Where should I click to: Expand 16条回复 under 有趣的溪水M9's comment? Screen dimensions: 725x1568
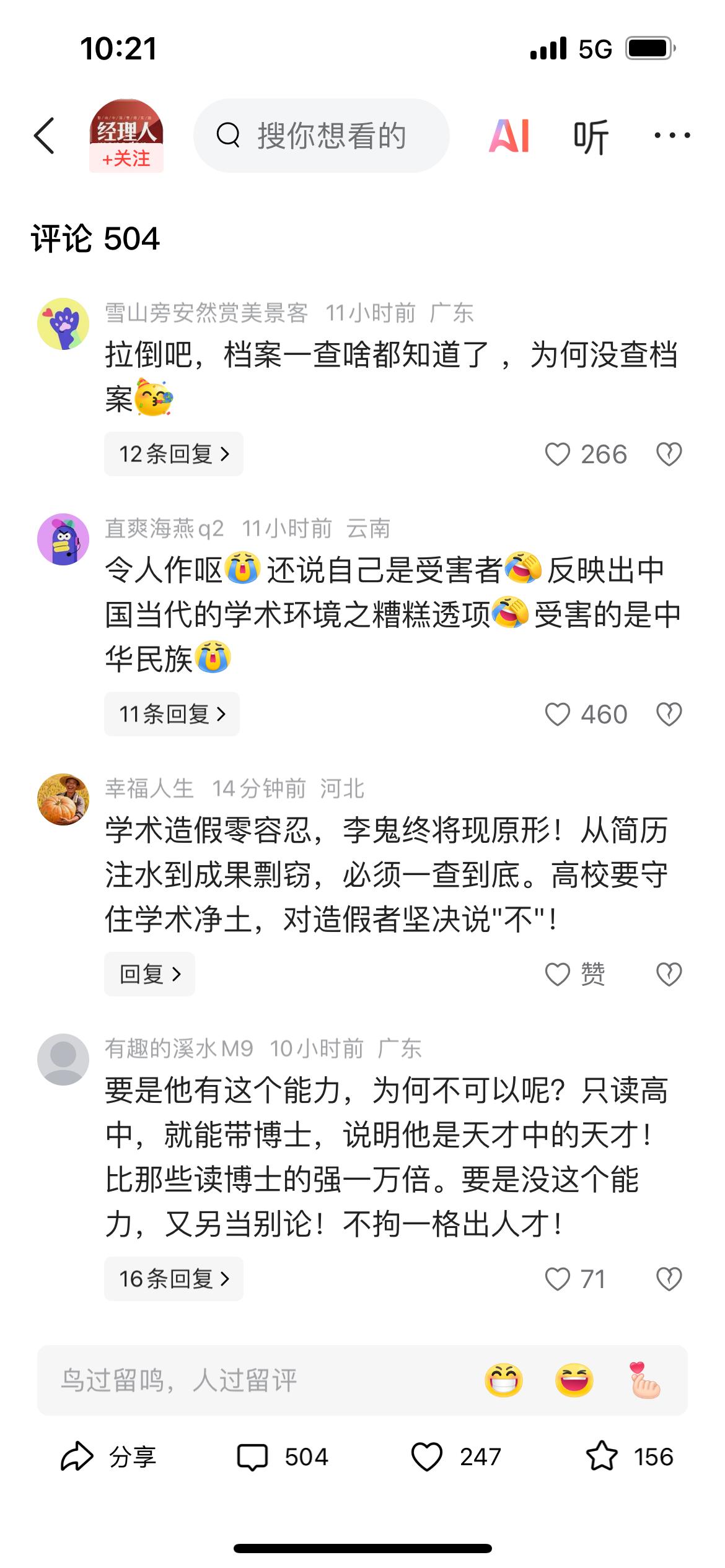click(174, 1279)
